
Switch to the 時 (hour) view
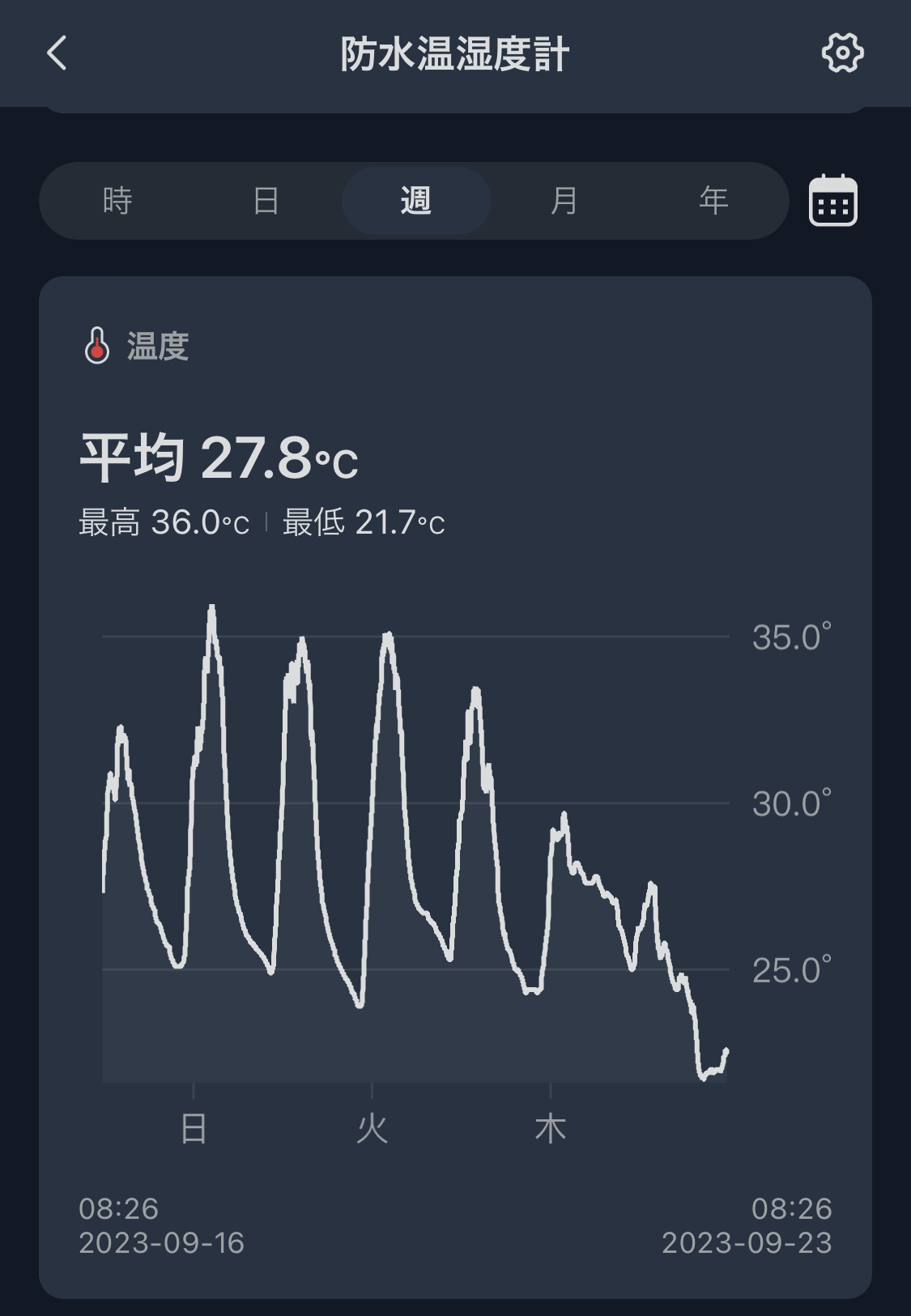pyautogui.click(x=117, y=200)
